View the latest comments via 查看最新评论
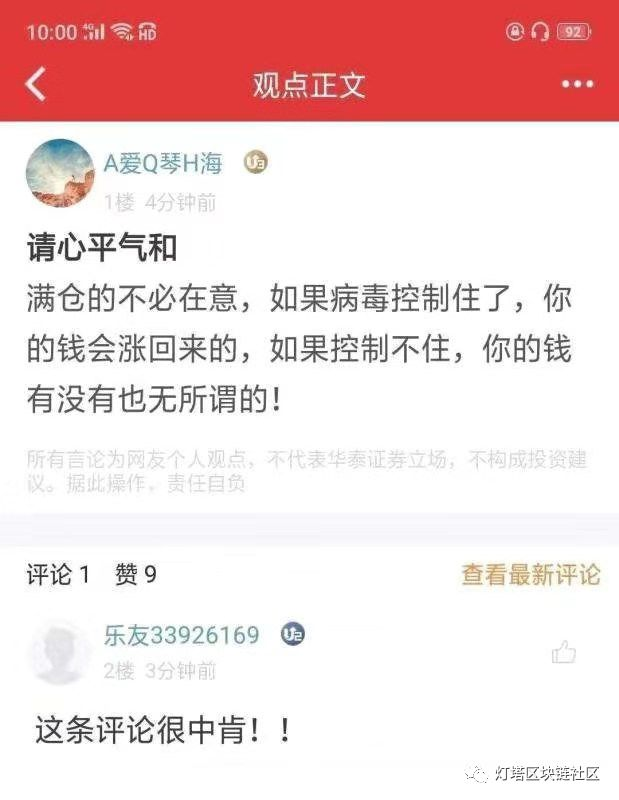Viewport: 619px width, 800px height. pos(530,574)
